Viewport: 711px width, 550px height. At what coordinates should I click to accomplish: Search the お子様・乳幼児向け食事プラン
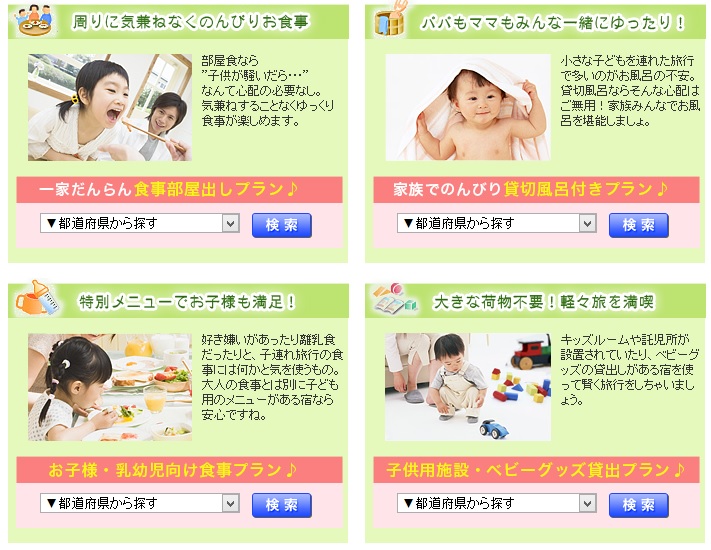click(x=281, y=505)
